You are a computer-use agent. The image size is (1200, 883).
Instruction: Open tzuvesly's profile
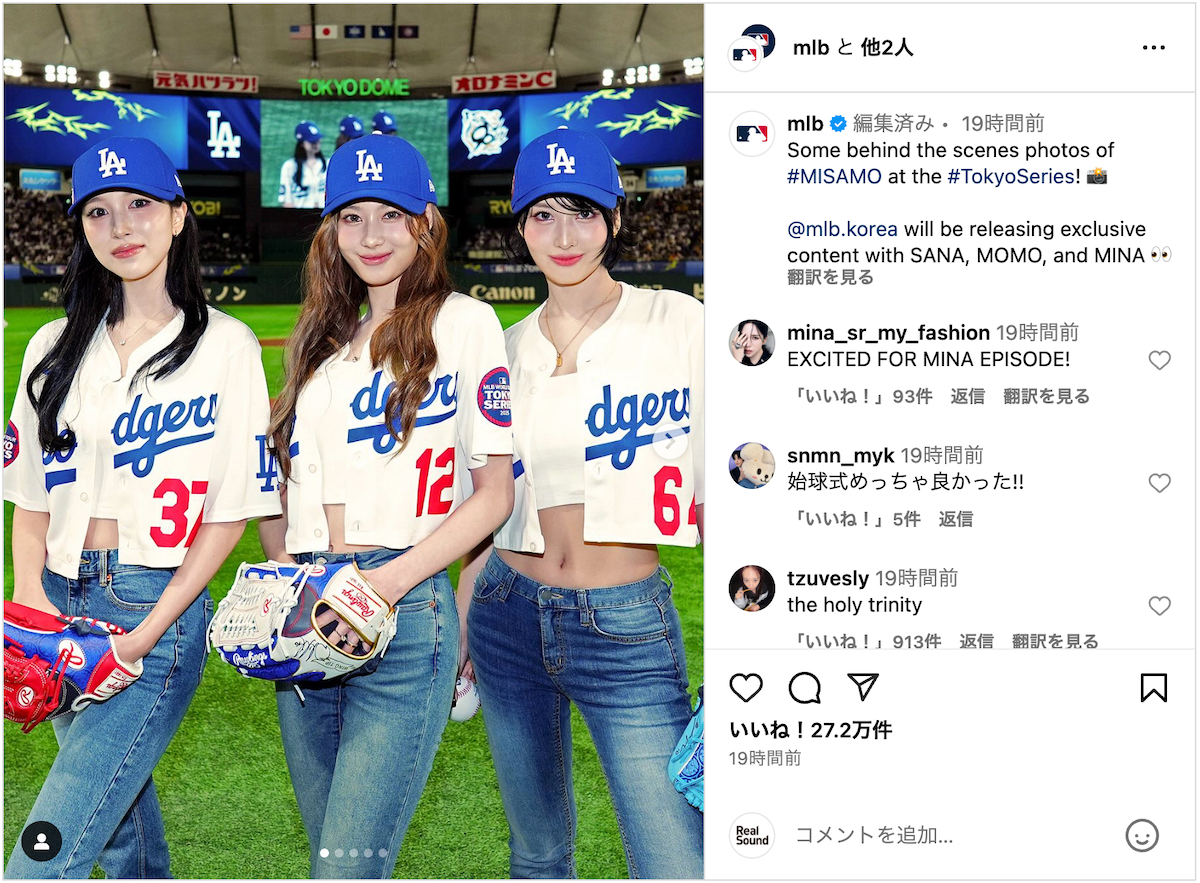827,578
